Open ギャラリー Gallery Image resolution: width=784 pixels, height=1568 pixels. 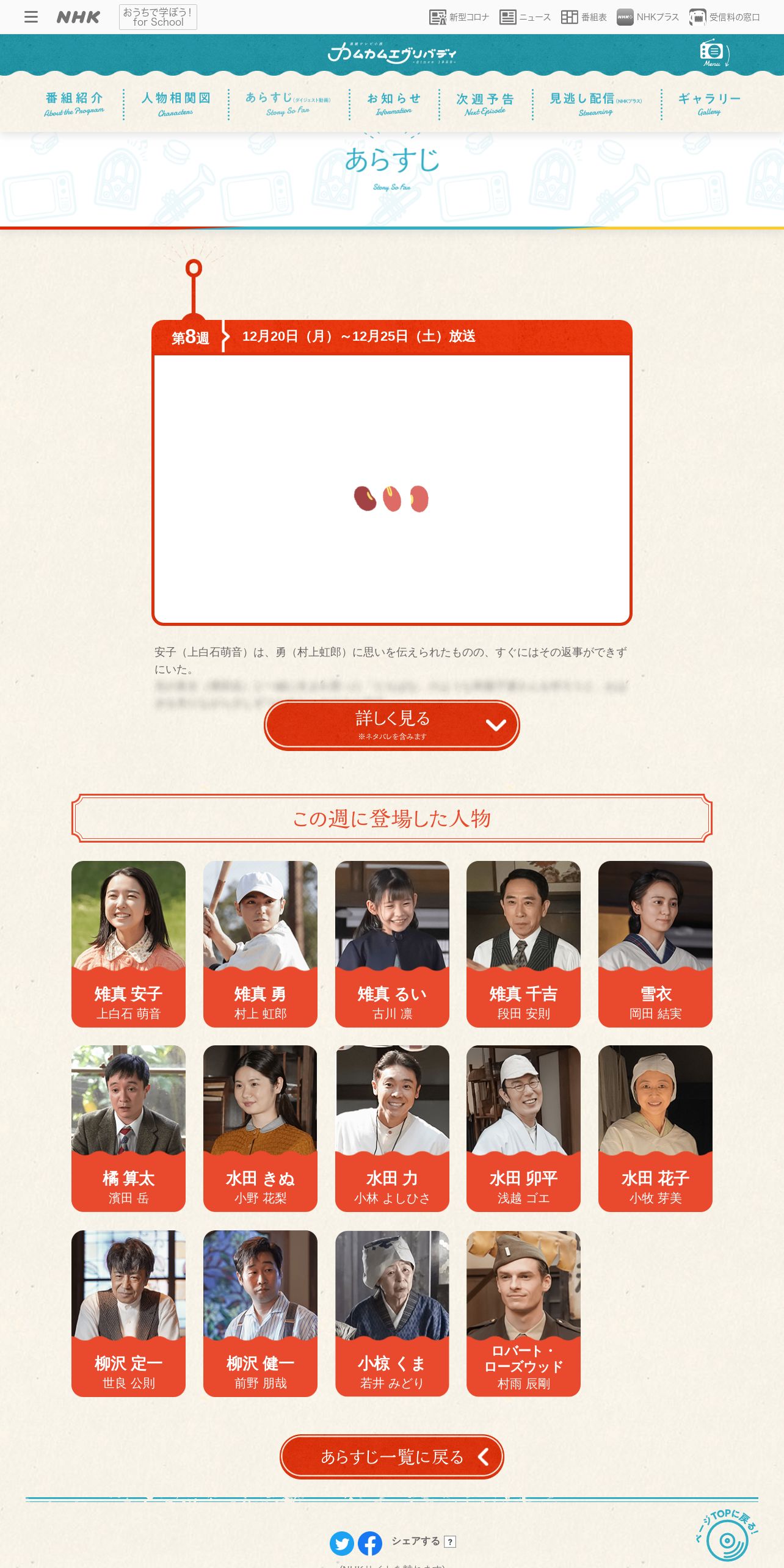click(709, 104)
